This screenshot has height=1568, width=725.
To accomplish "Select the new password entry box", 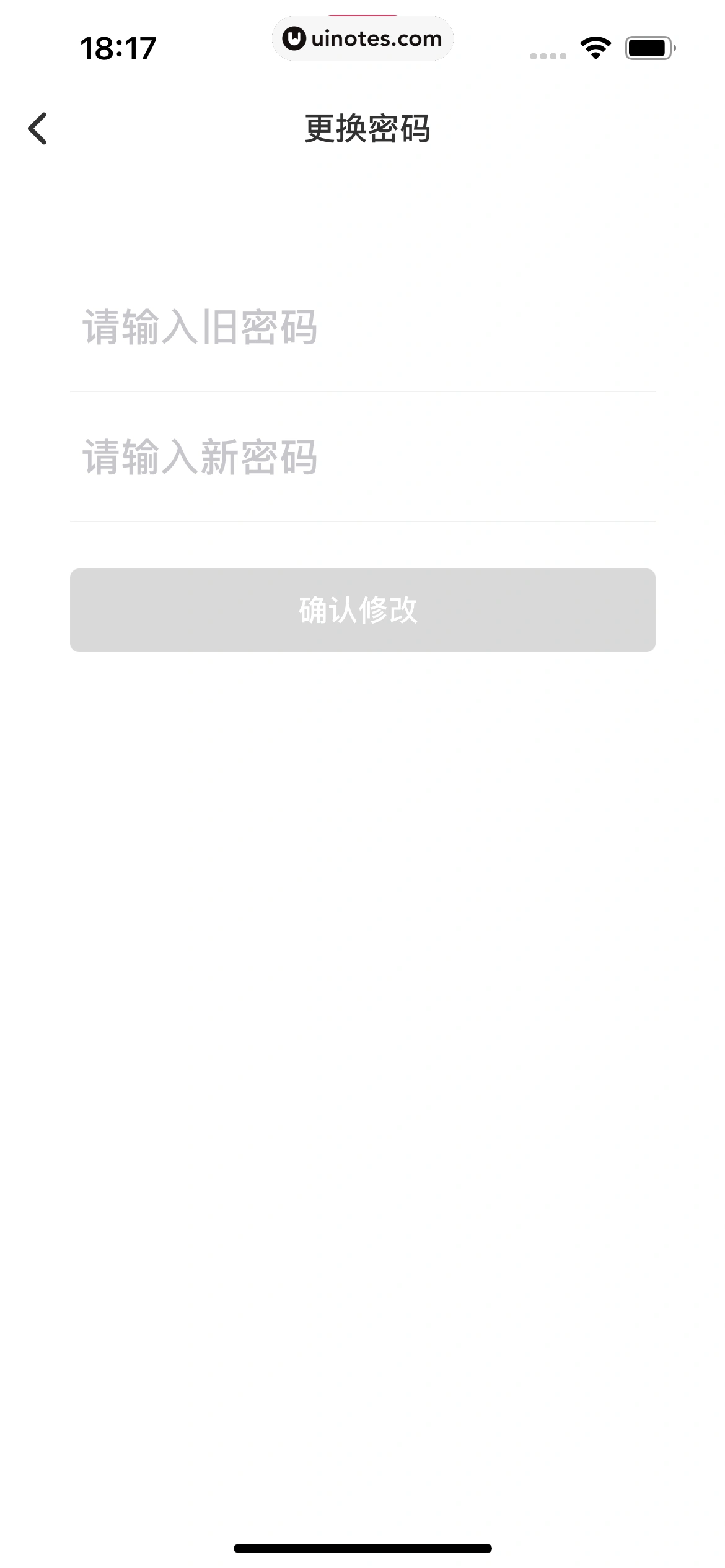I will tap(362, 456).
